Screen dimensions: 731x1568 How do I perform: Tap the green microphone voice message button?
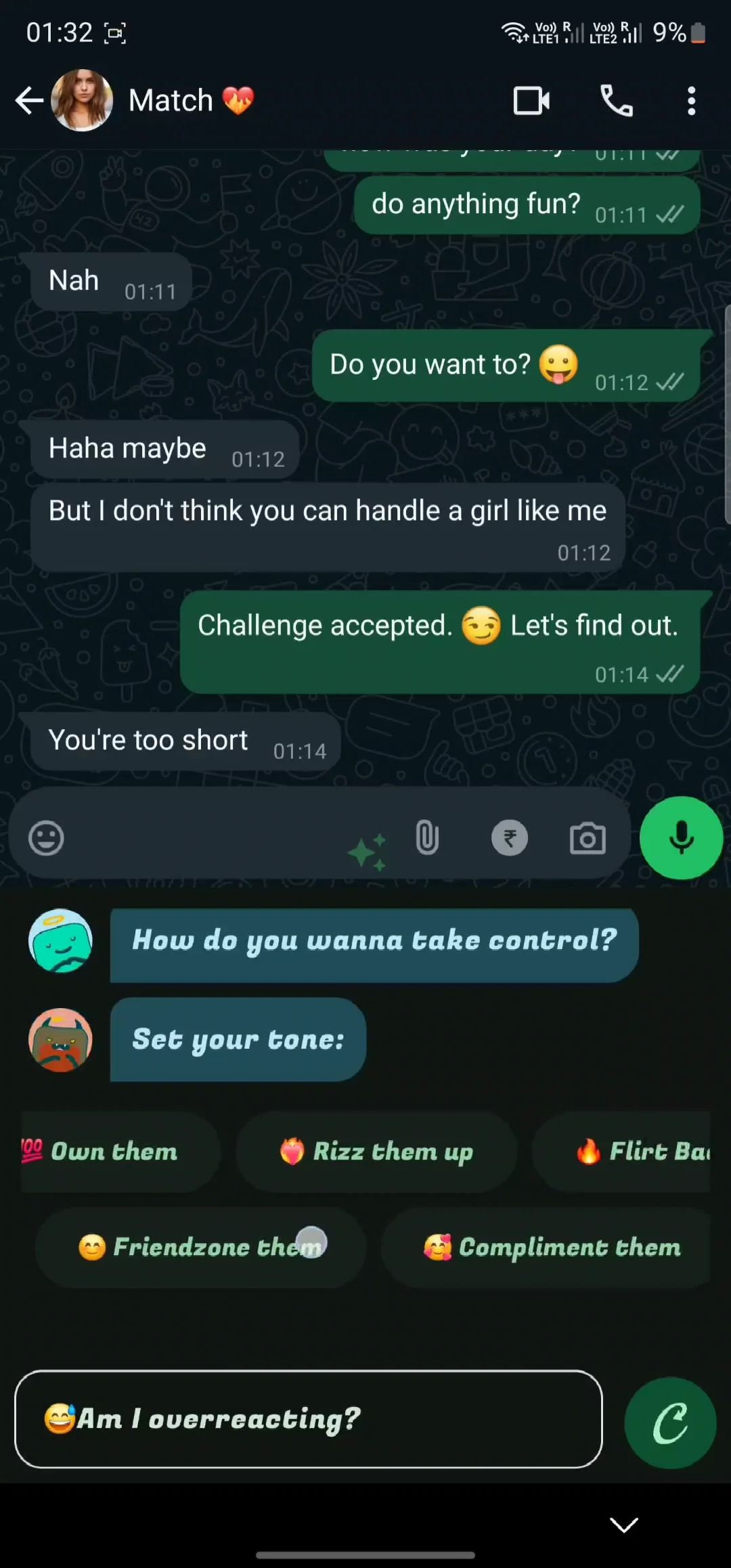(x=681, y=837)
